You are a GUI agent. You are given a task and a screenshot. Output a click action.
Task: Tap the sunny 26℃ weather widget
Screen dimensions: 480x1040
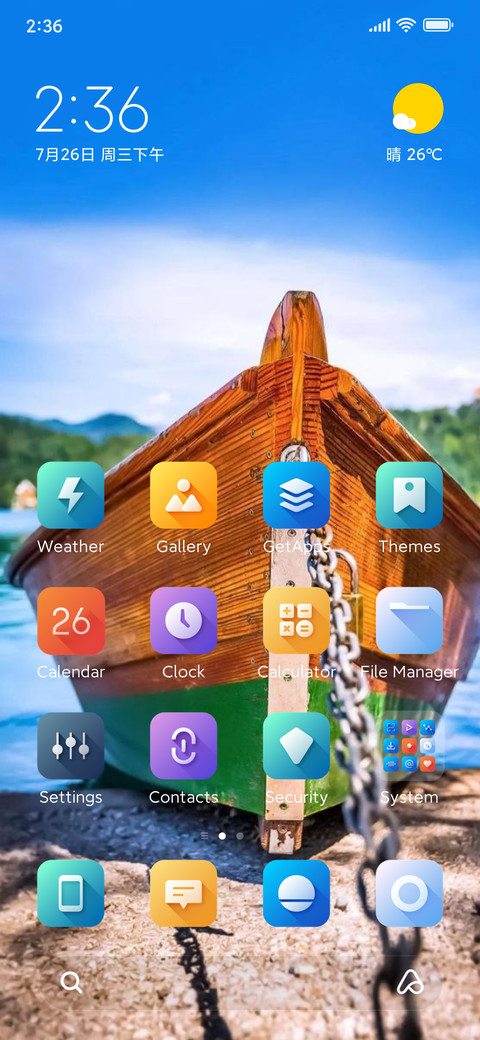click(415, 123)
